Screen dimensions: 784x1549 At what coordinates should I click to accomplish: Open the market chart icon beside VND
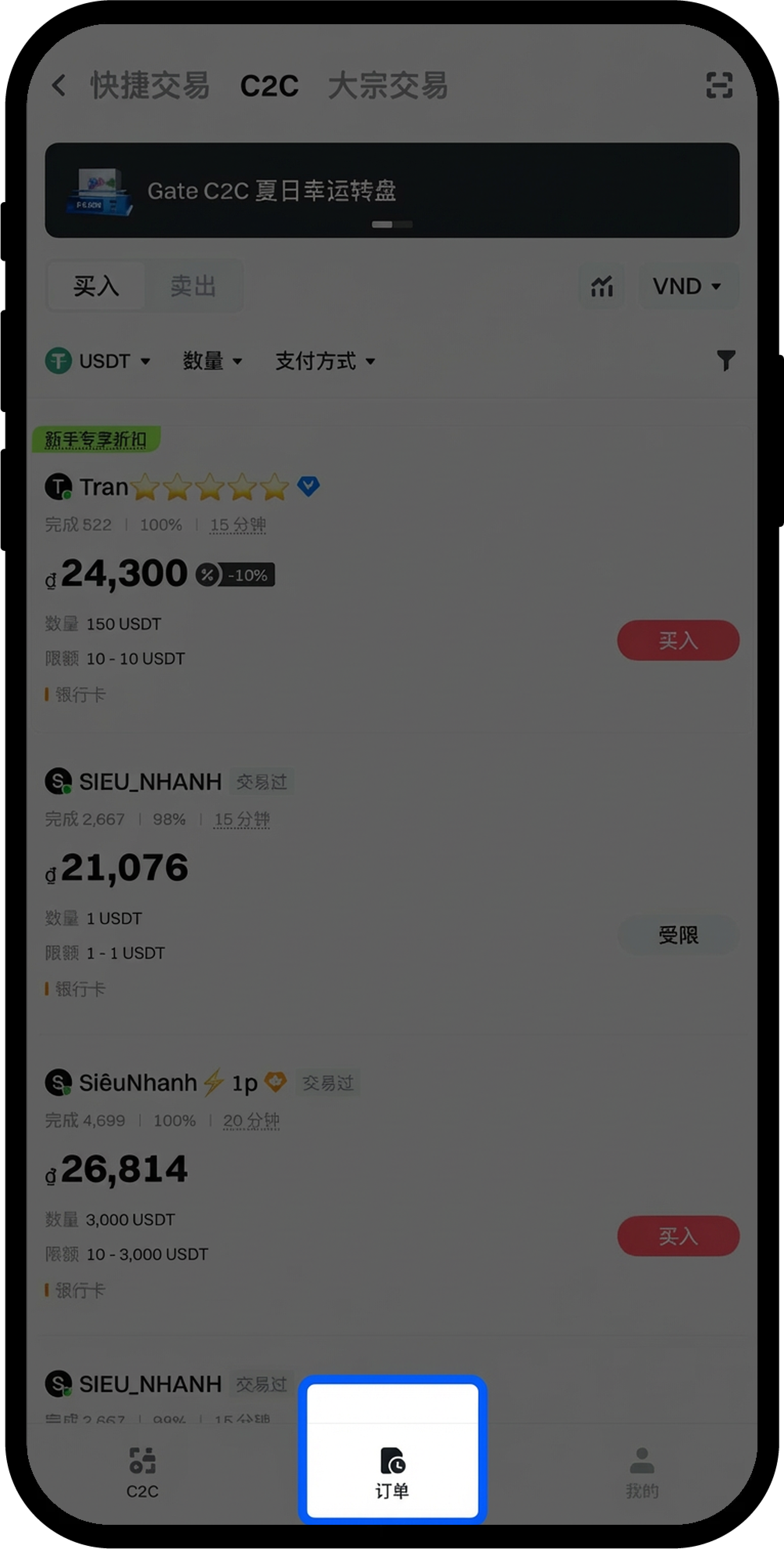pyautogui.click(x=601, y=286)
